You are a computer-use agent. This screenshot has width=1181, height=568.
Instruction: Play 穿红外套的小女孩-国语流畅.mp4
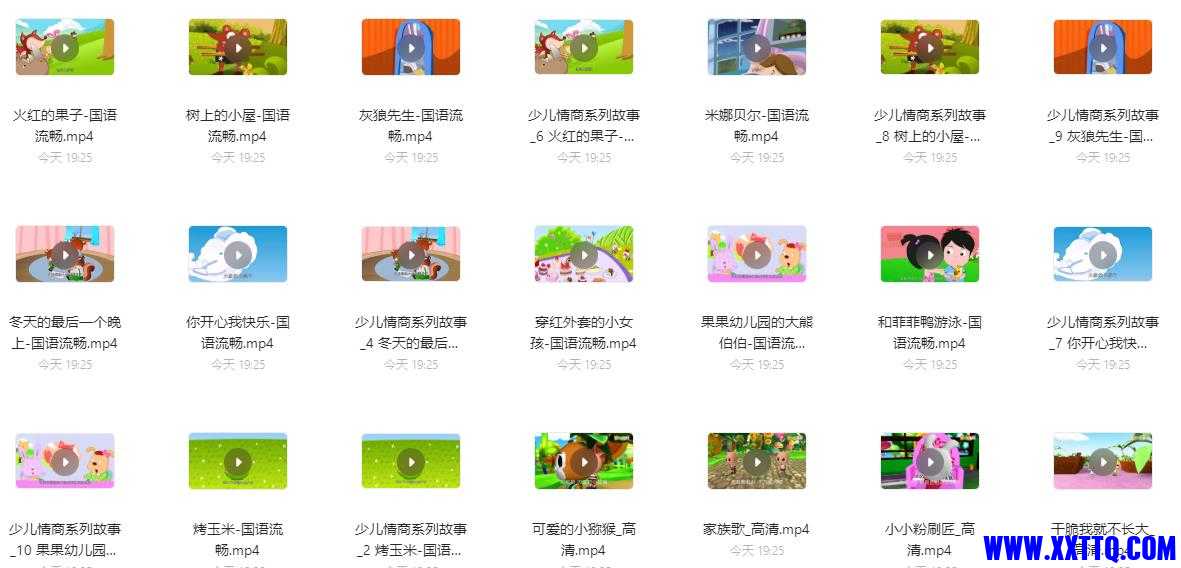point(584,254)
